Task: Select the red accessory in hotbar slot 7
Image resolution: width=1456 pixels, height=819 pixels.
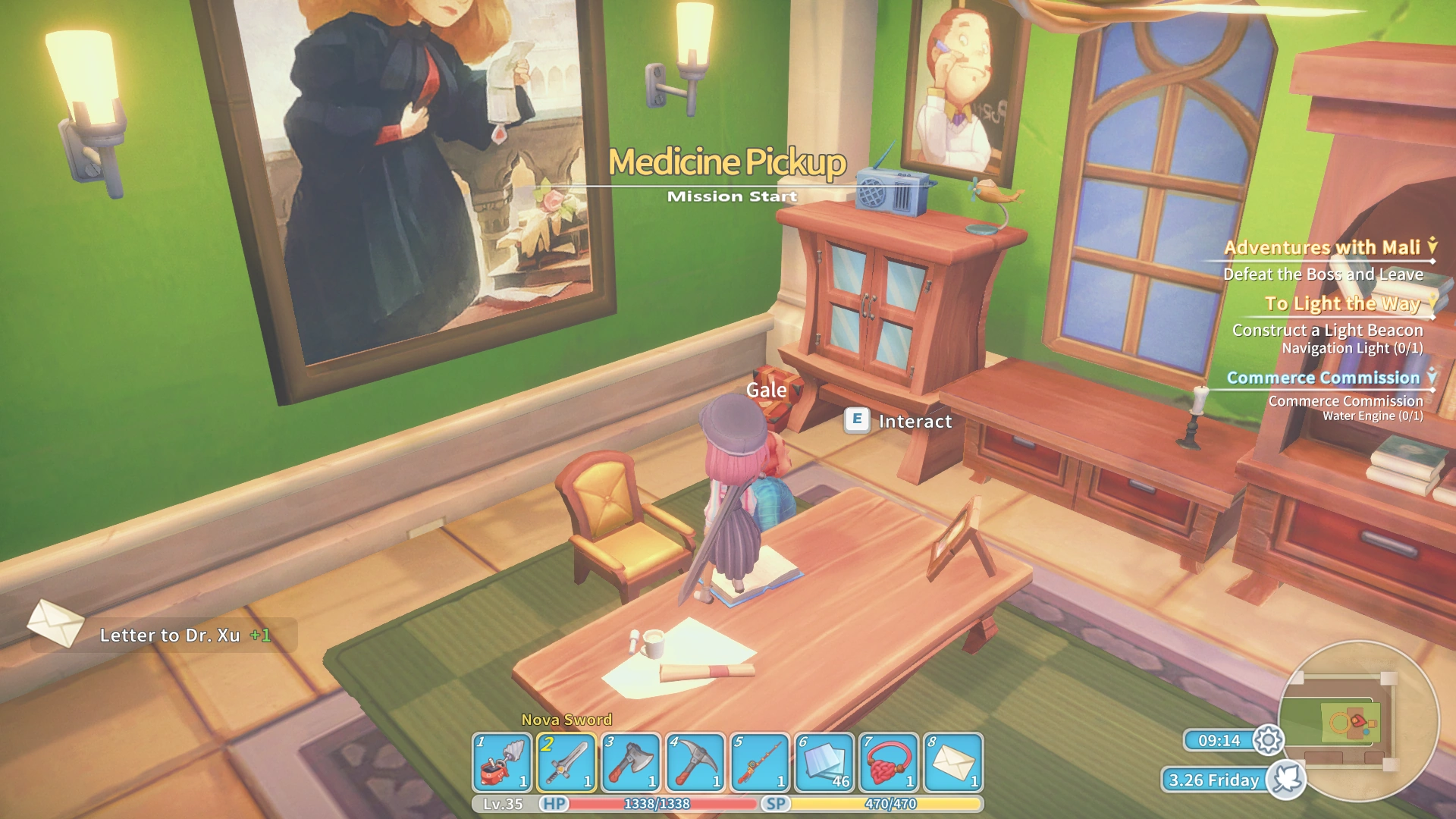Action: (x=889, y=763)
